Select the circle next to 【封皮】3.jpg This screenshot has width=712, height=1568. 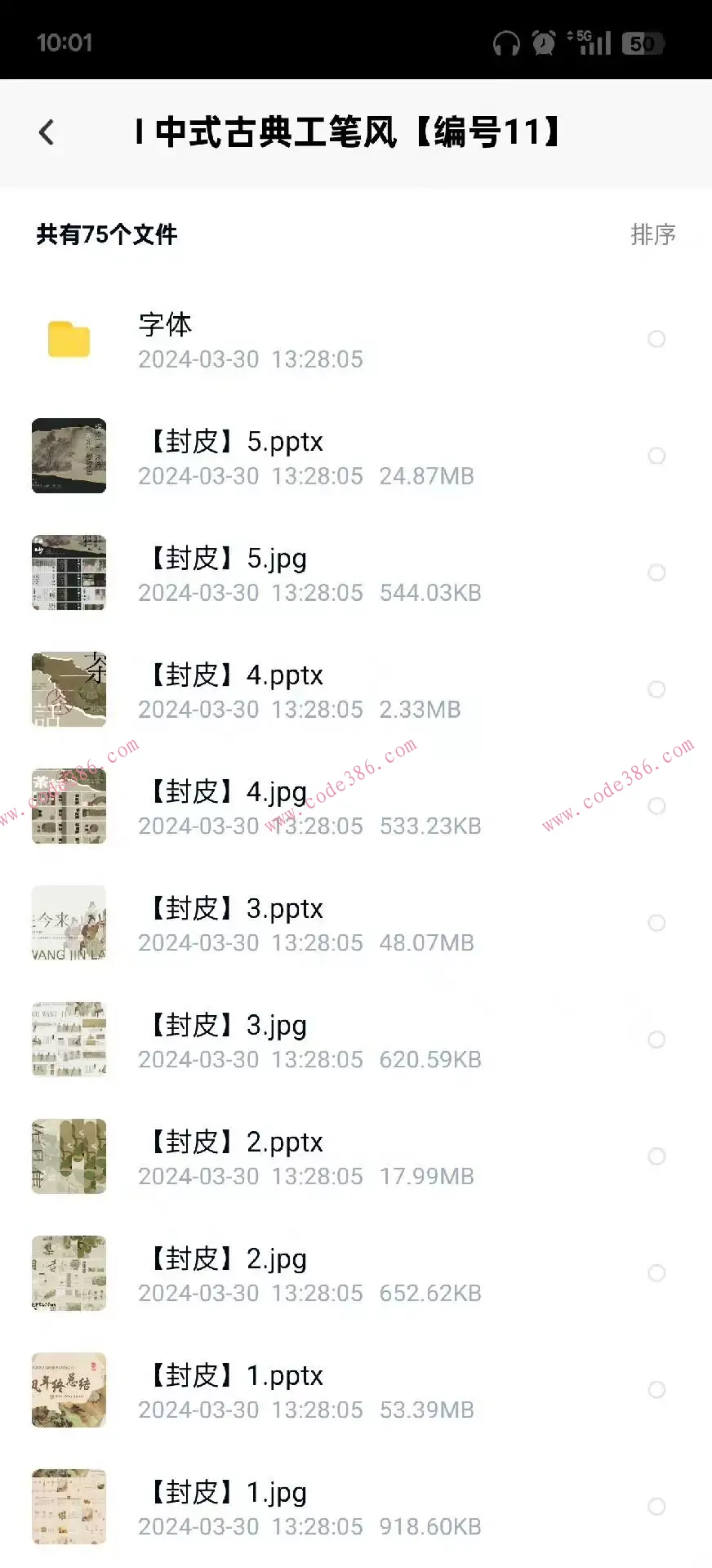656,1040
